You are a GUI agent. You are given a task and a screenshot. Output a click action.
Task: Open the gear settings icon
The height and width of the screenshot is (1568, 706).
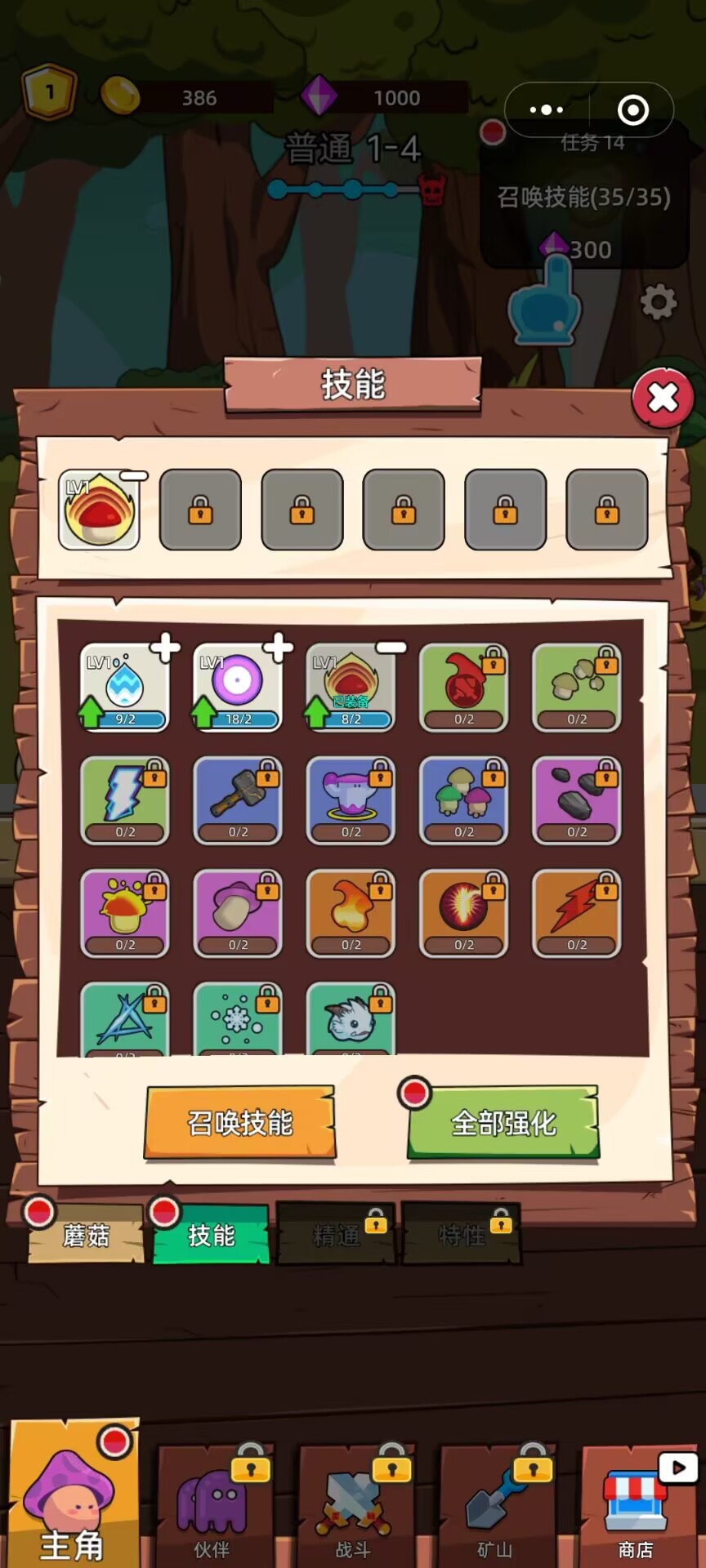(659, 303)
